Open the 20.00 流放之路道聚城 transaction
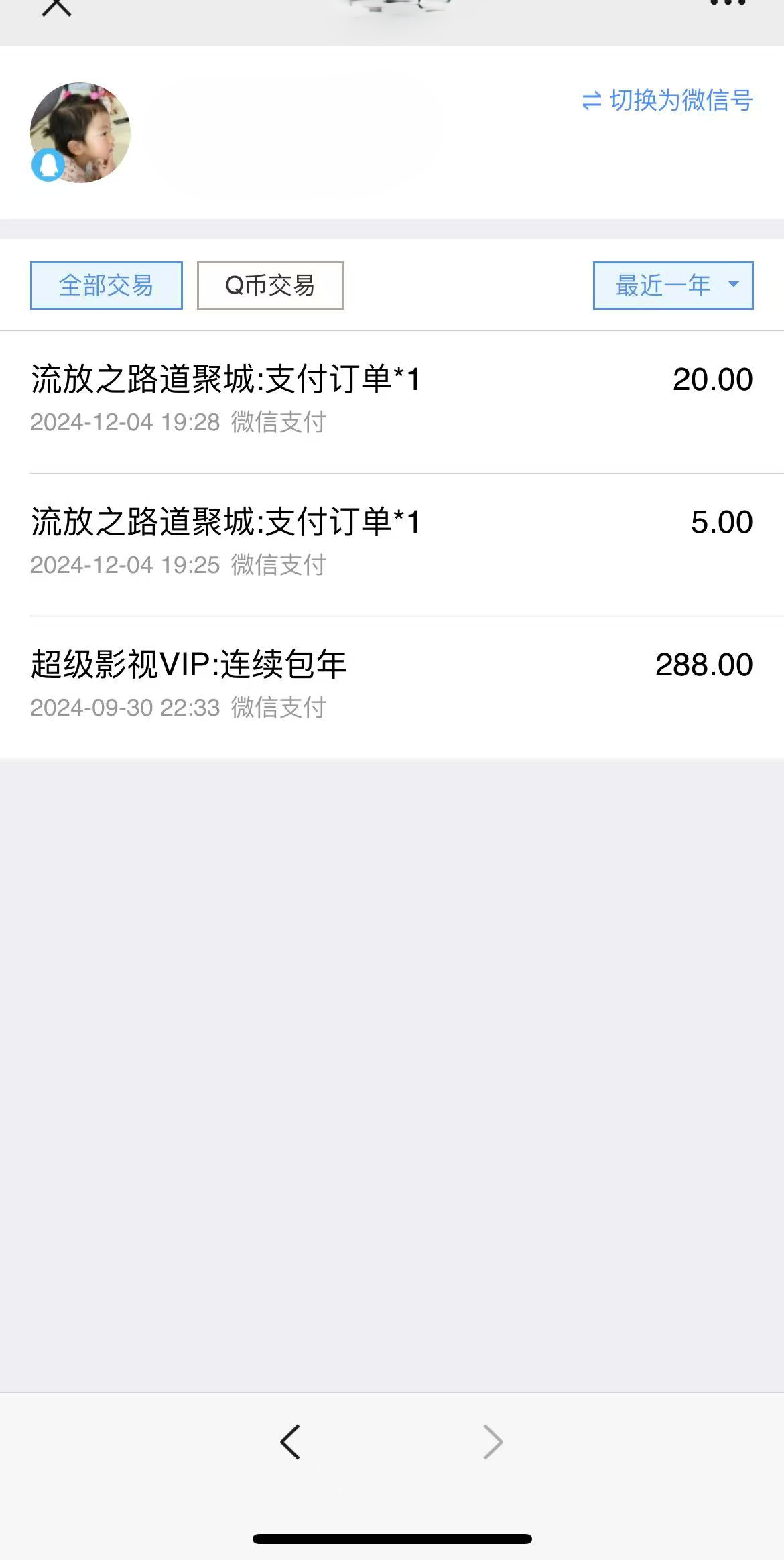This screenshot has height=1560, width=784. (x=392, y=402)
